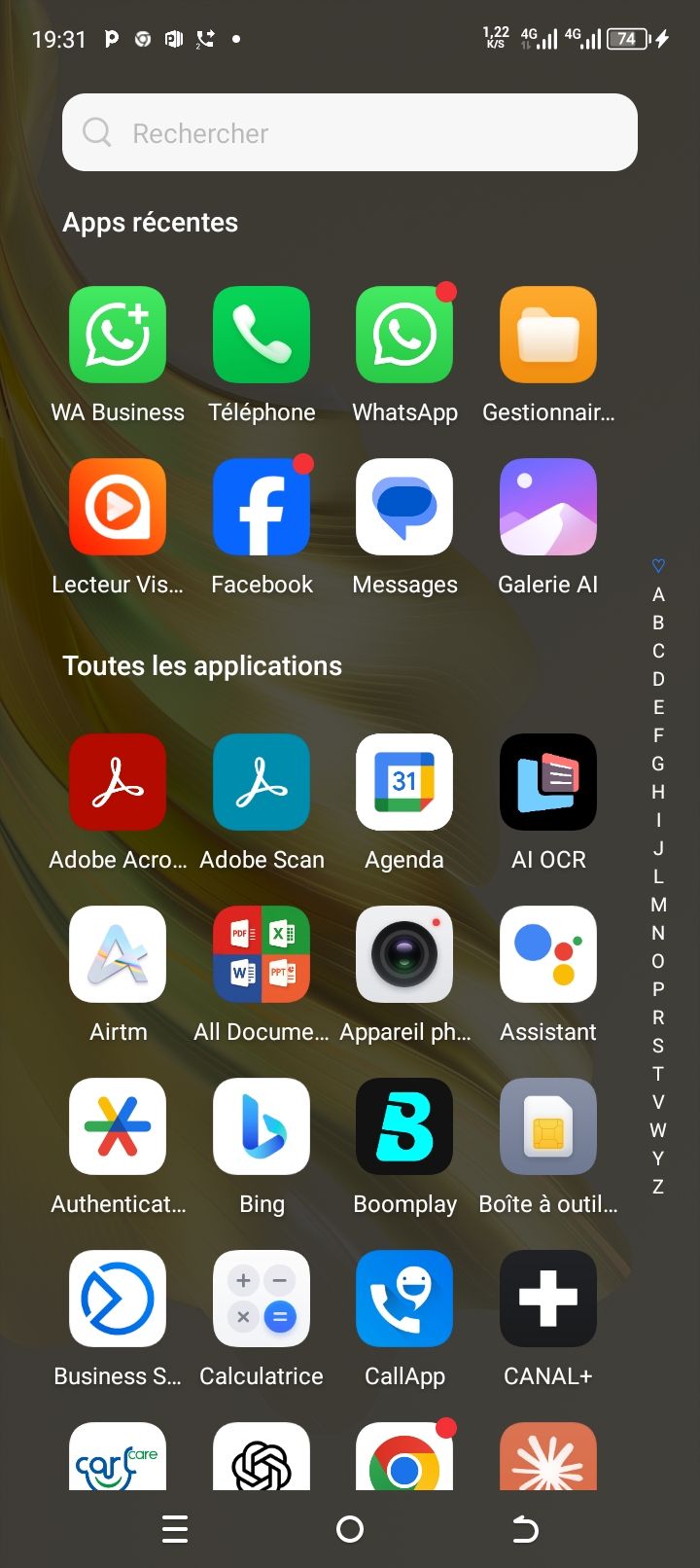Viewport: 700px width, 1568px height.
Task: Launch the Appareil photo camera
Action: tap(404, 954)
